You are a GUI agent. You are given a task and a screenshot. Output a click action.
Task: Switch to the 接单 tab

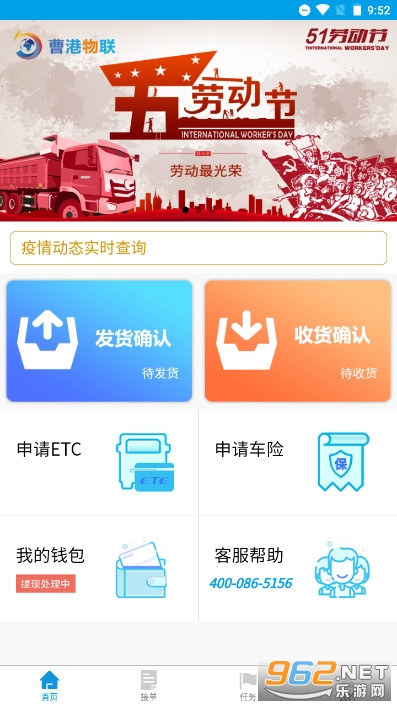pyautogui.click(x=148, y=686)
